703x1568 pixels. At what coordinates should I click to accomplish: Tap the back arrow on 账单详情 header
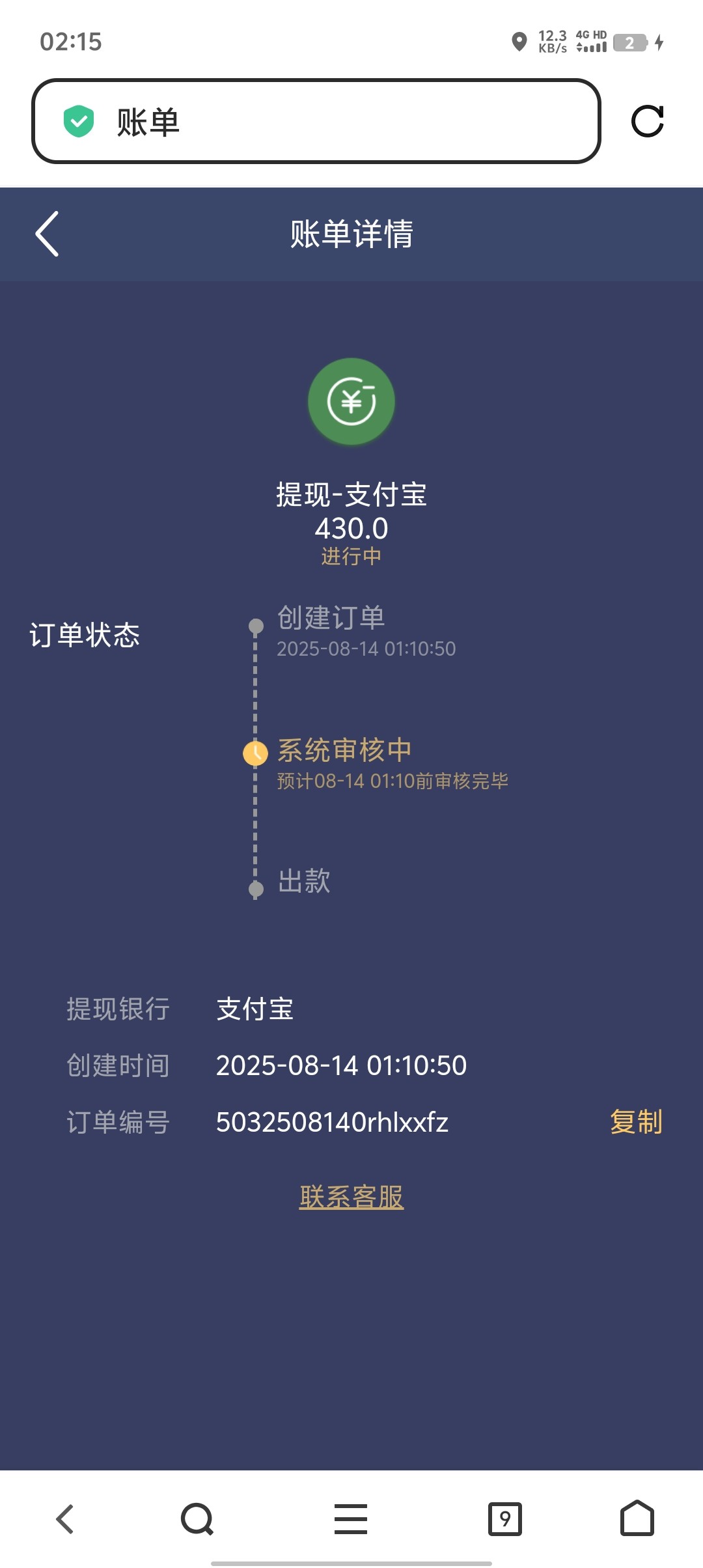point(46,234)
